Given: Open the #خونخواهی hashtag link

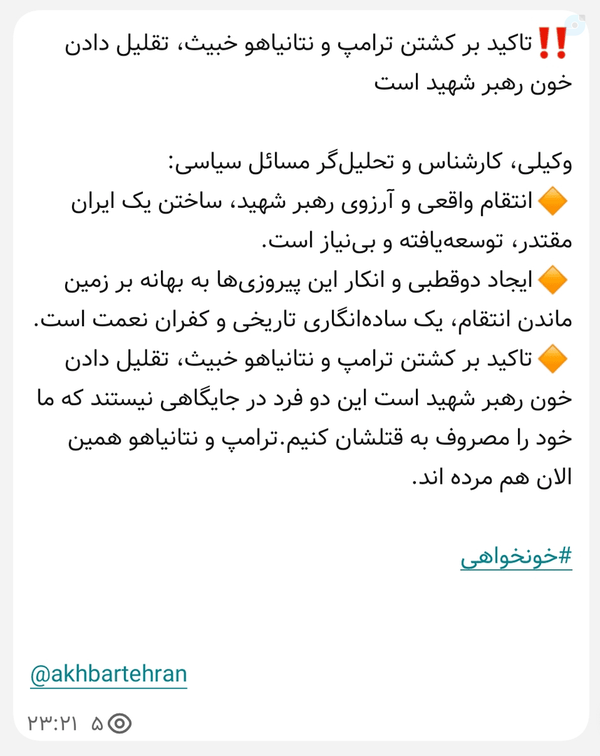Looking at the screenshot, I should click(x=516, y=557).
